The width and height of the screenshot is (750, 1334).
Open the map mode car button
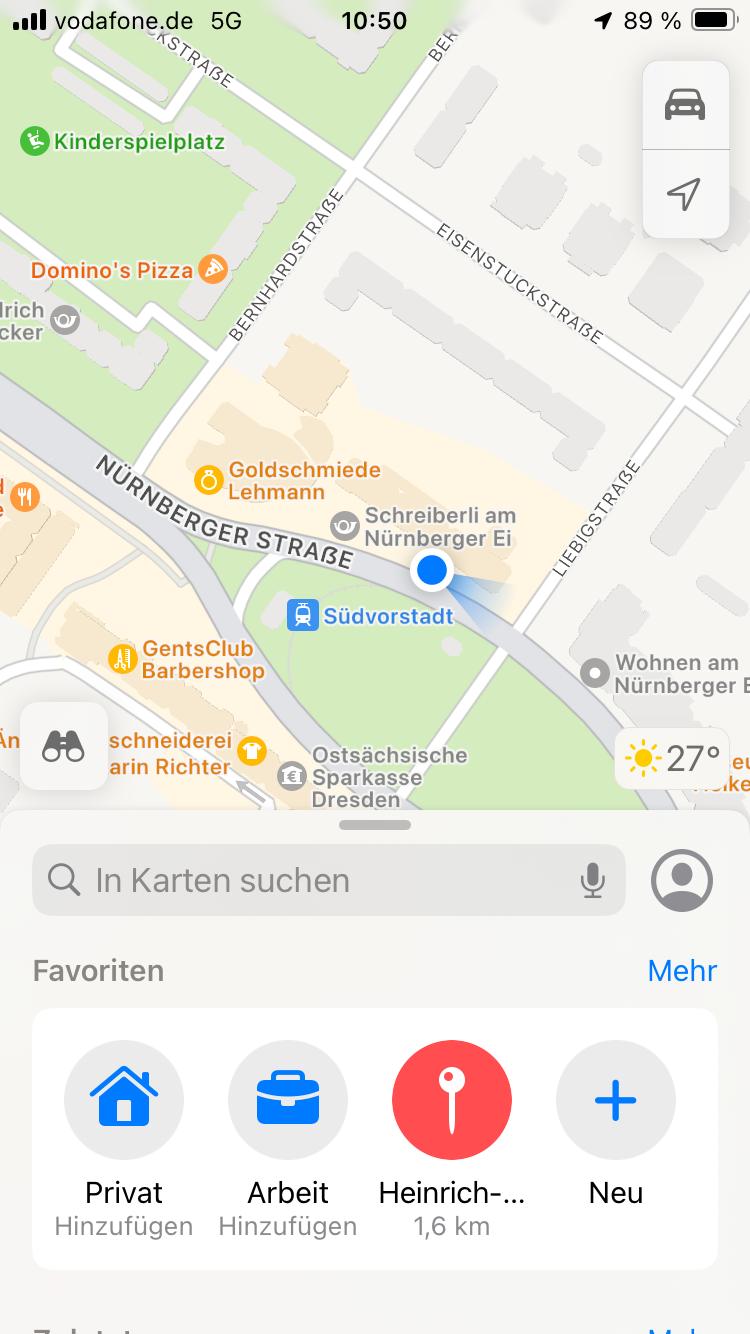[x=685, y=105]
